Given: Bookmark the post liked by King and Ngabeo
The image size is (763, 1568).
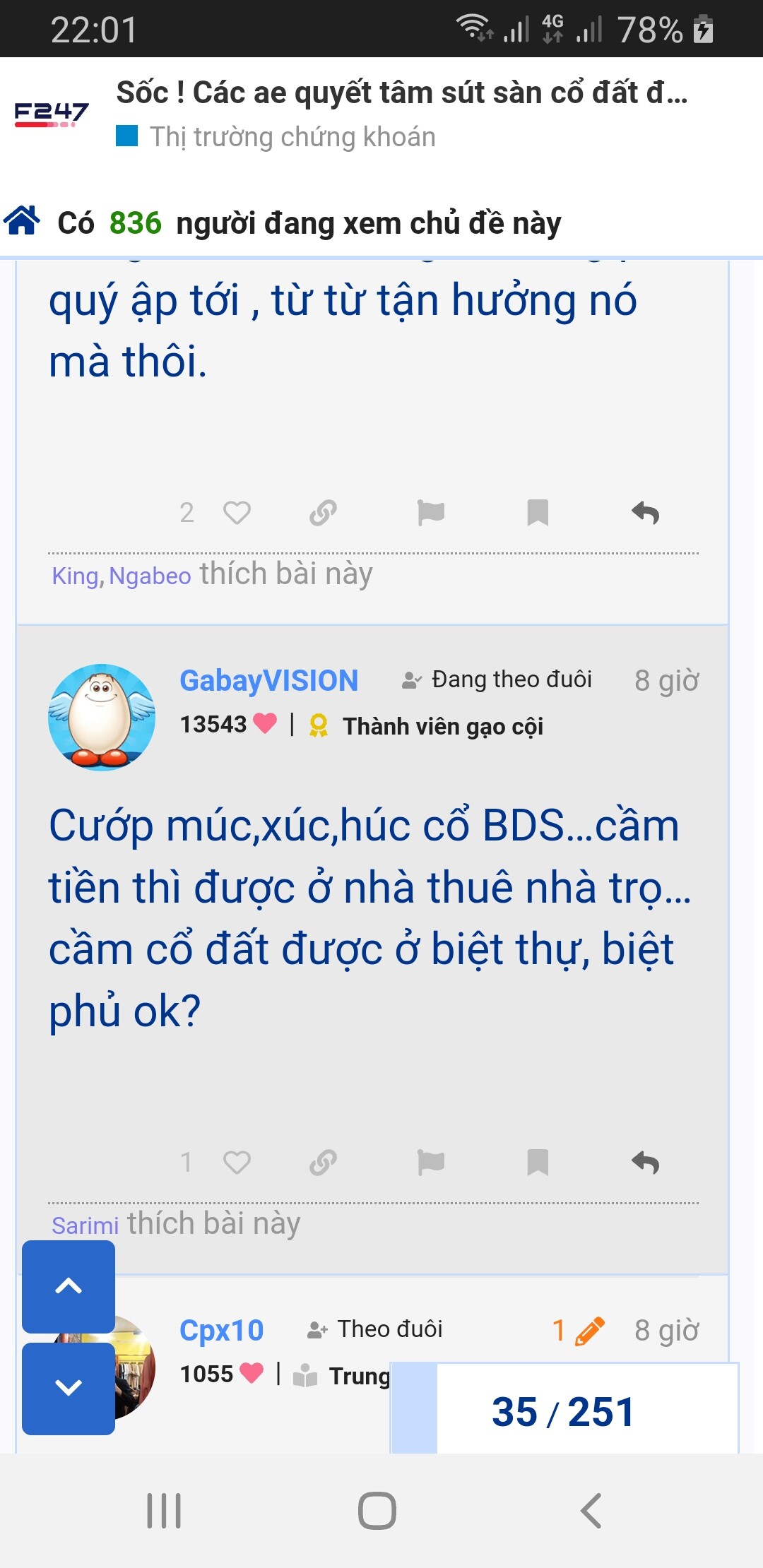Looking at the screenshot, I should (538, 513).
